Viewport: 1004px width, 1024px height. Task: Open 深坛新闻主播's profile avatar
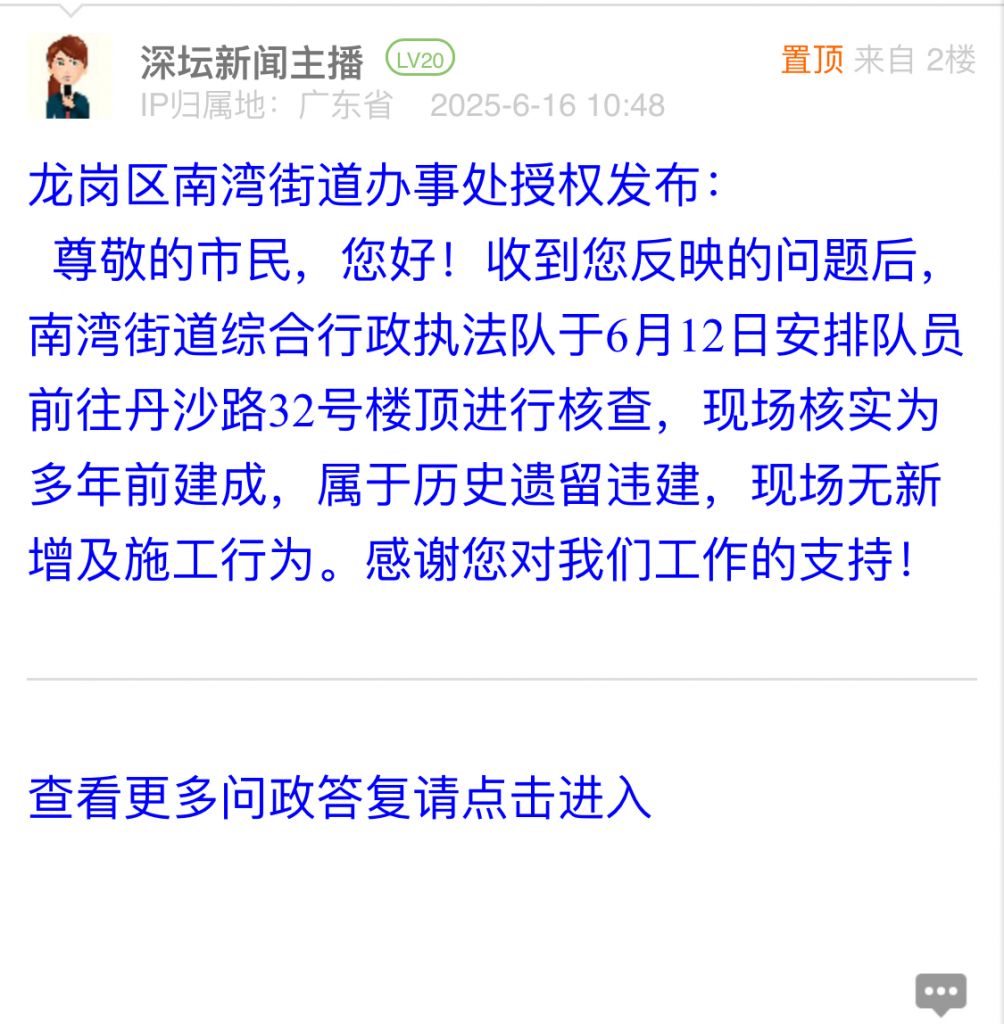[x=69, y=77]
